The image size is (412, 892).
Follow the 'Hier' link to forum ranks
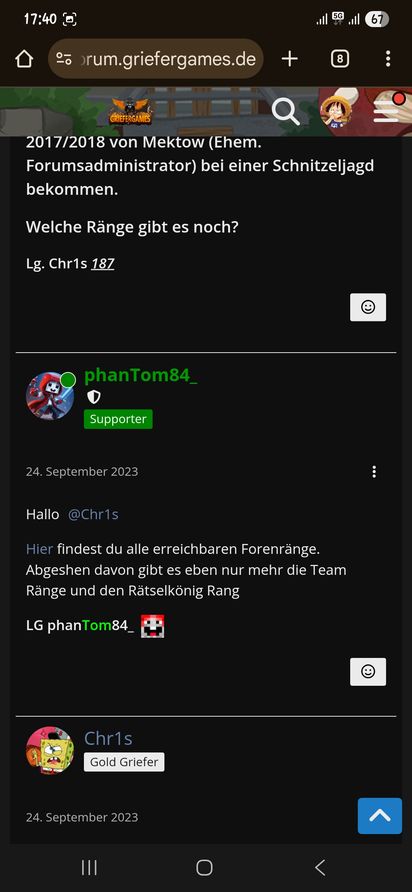coord(39,549)
